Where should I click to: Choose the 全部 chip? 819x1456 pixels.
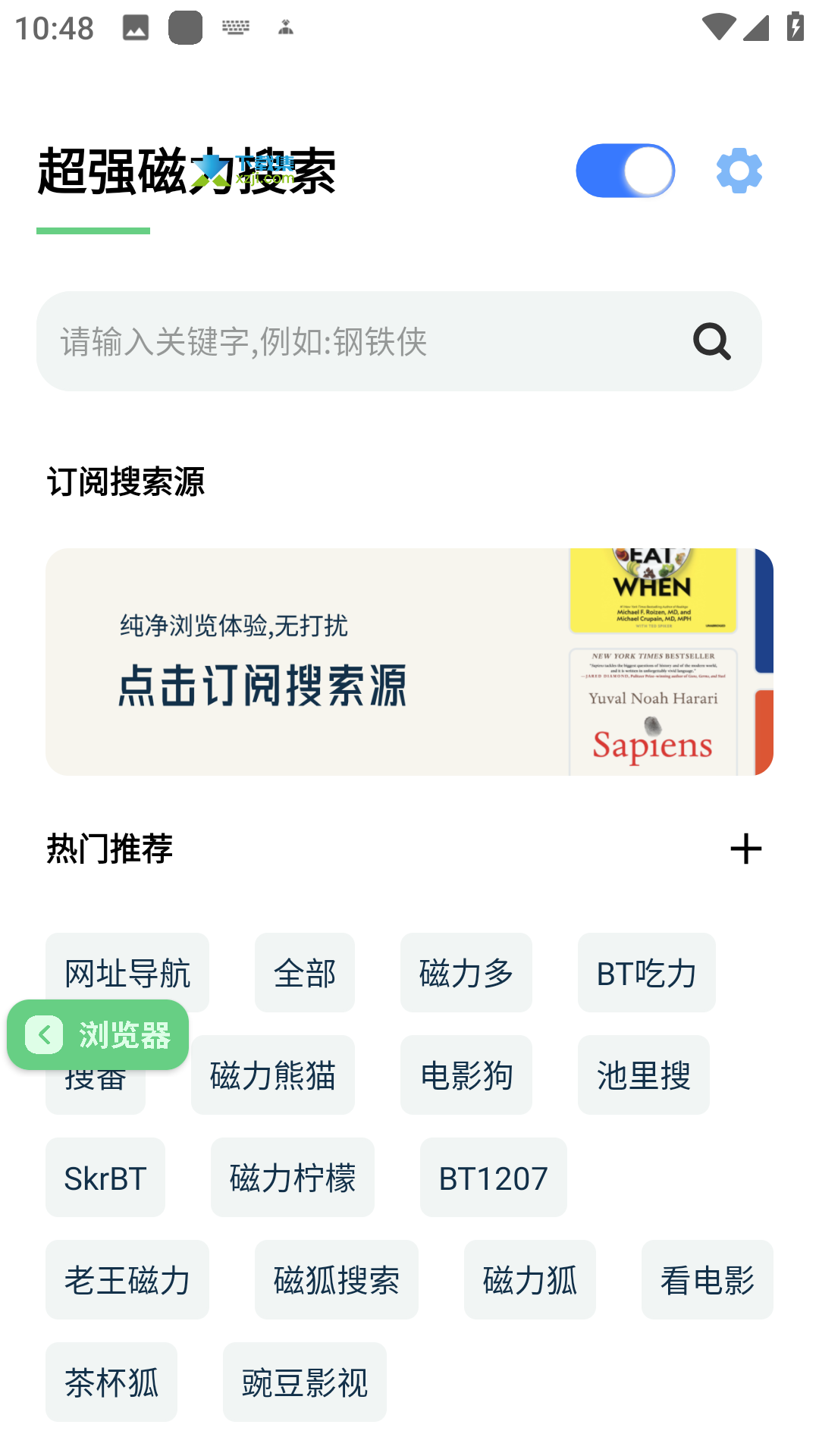point(305,972)
